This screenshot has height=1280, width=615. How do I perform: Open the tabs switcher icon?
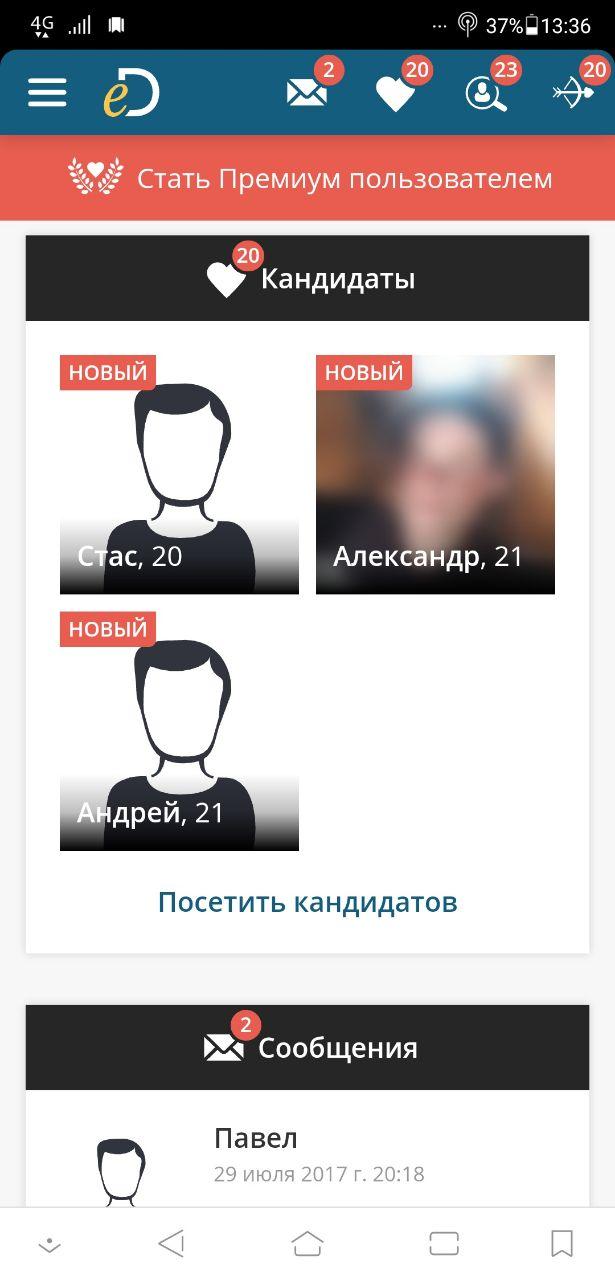pos(443,1243)
